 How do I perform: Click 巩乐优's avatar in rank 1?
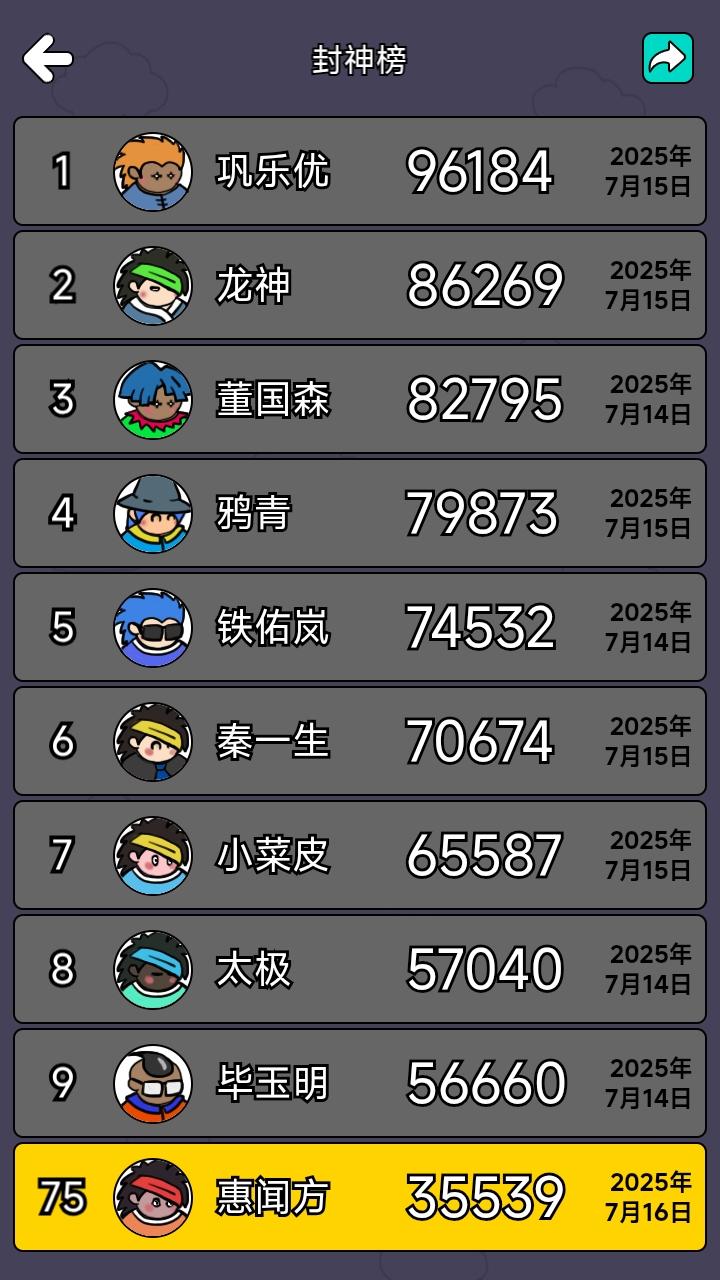tap(154, 170)
